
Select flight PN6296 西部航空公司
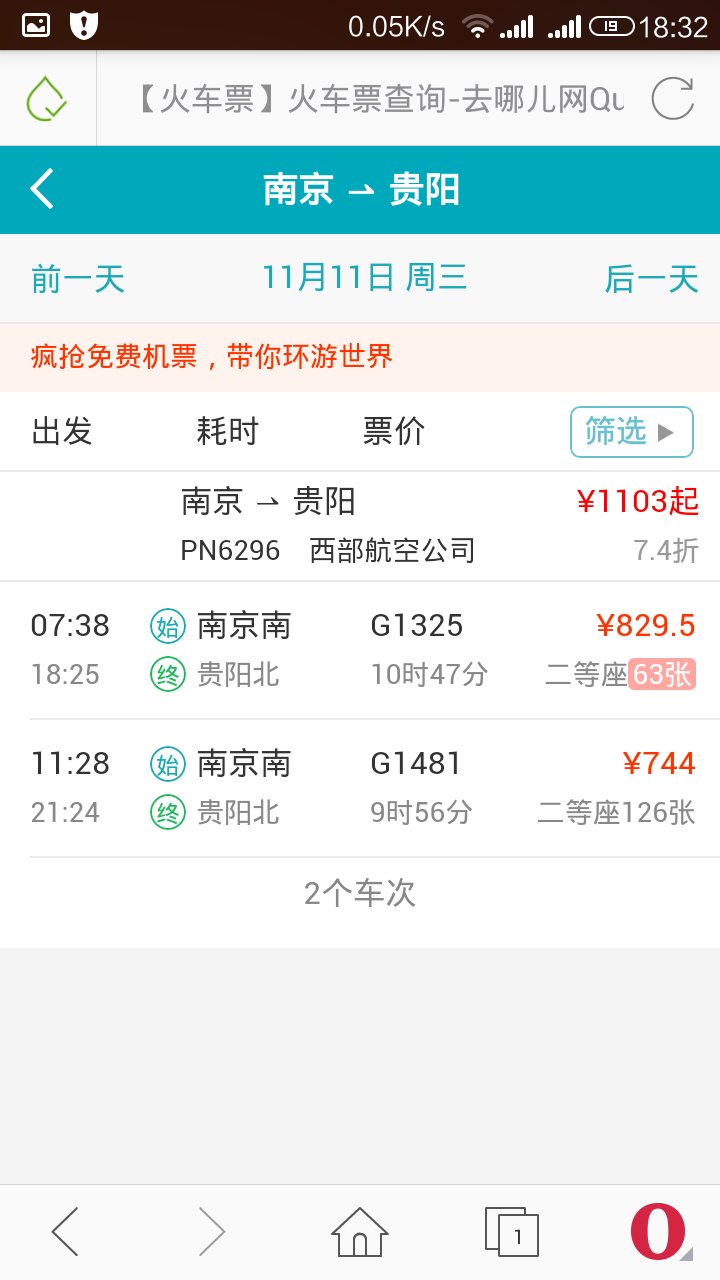click(x=360, y=525)
